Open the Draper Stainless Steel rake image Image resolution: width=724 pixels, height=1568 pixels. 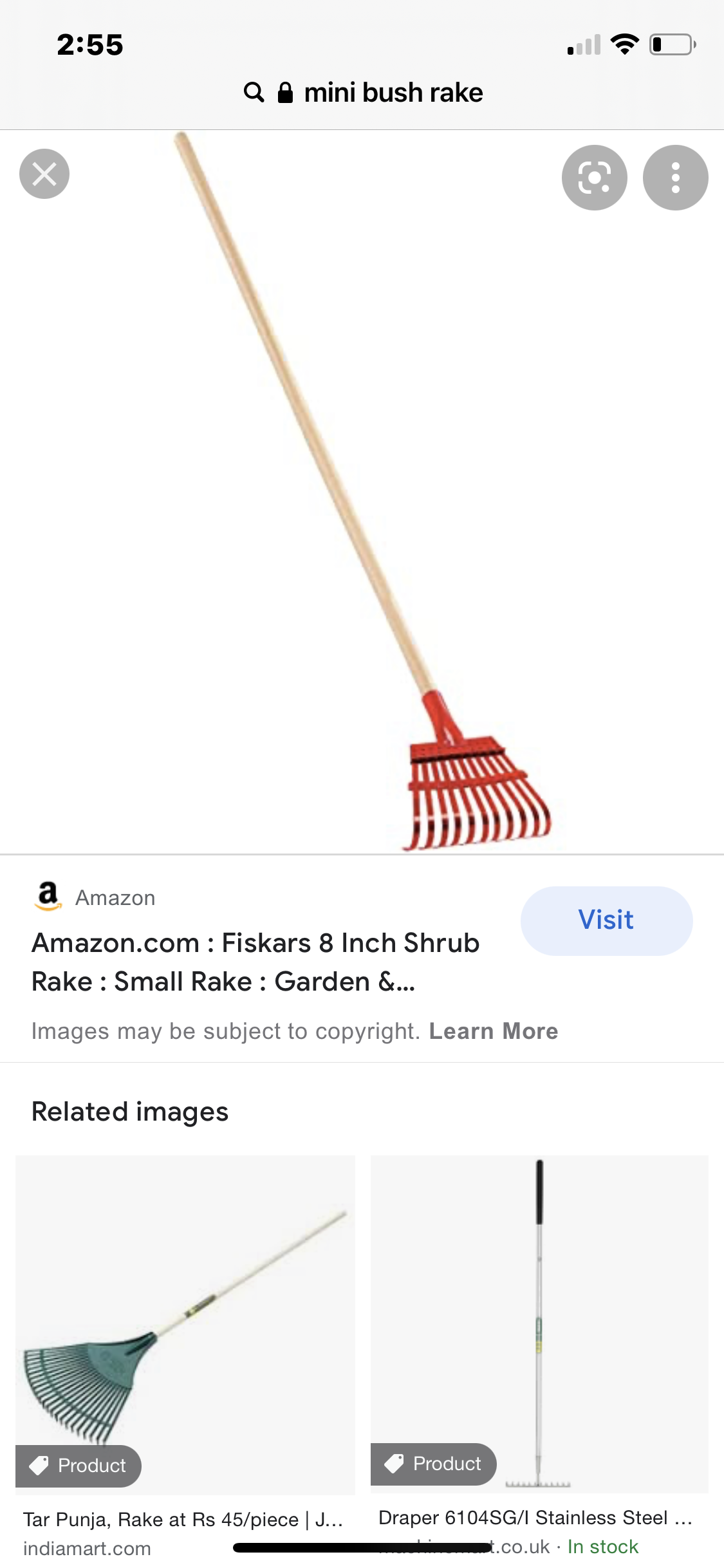[x=539, y=1323]
